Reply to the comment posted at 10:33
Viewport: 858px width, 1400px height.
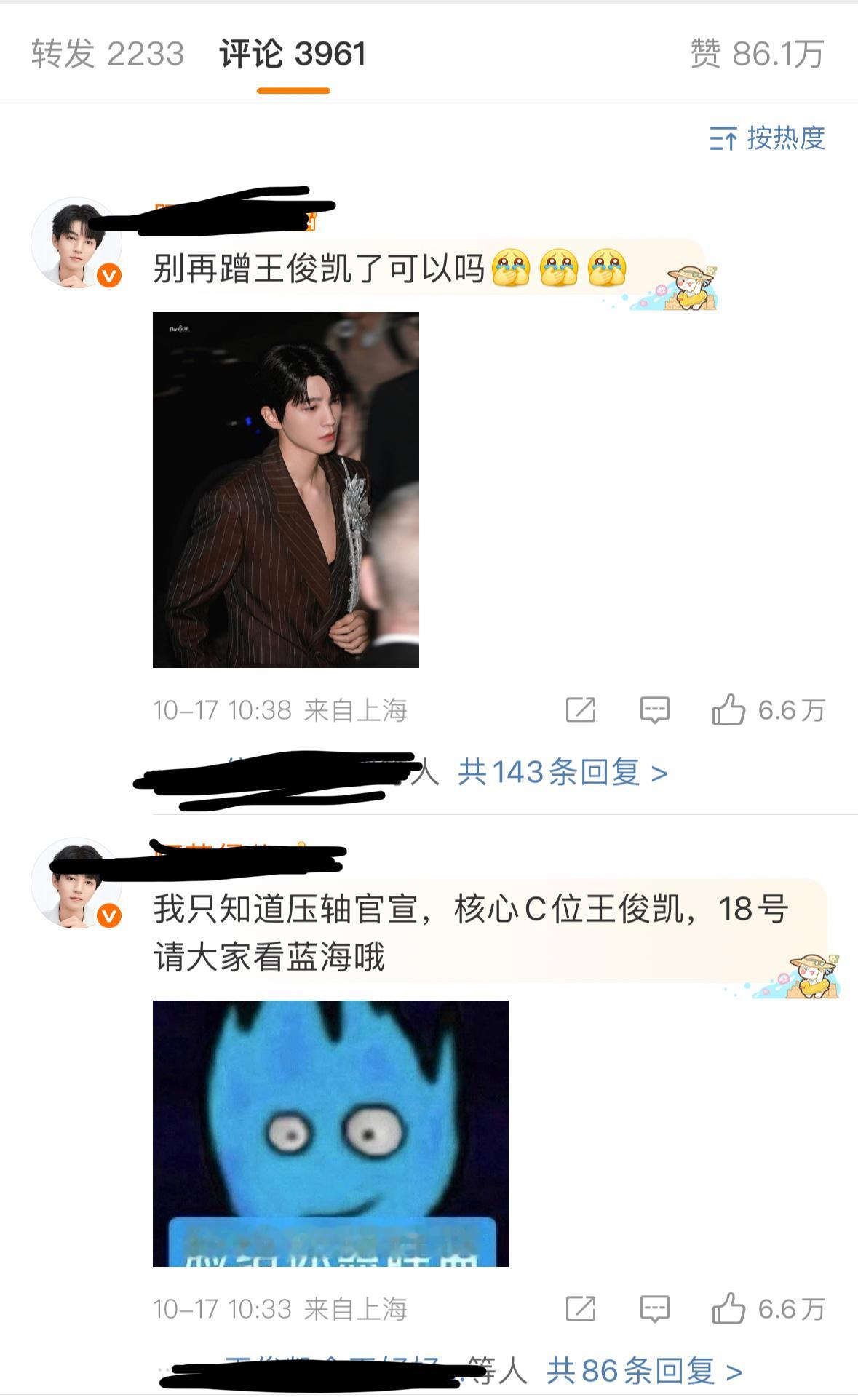point(654,1309)
